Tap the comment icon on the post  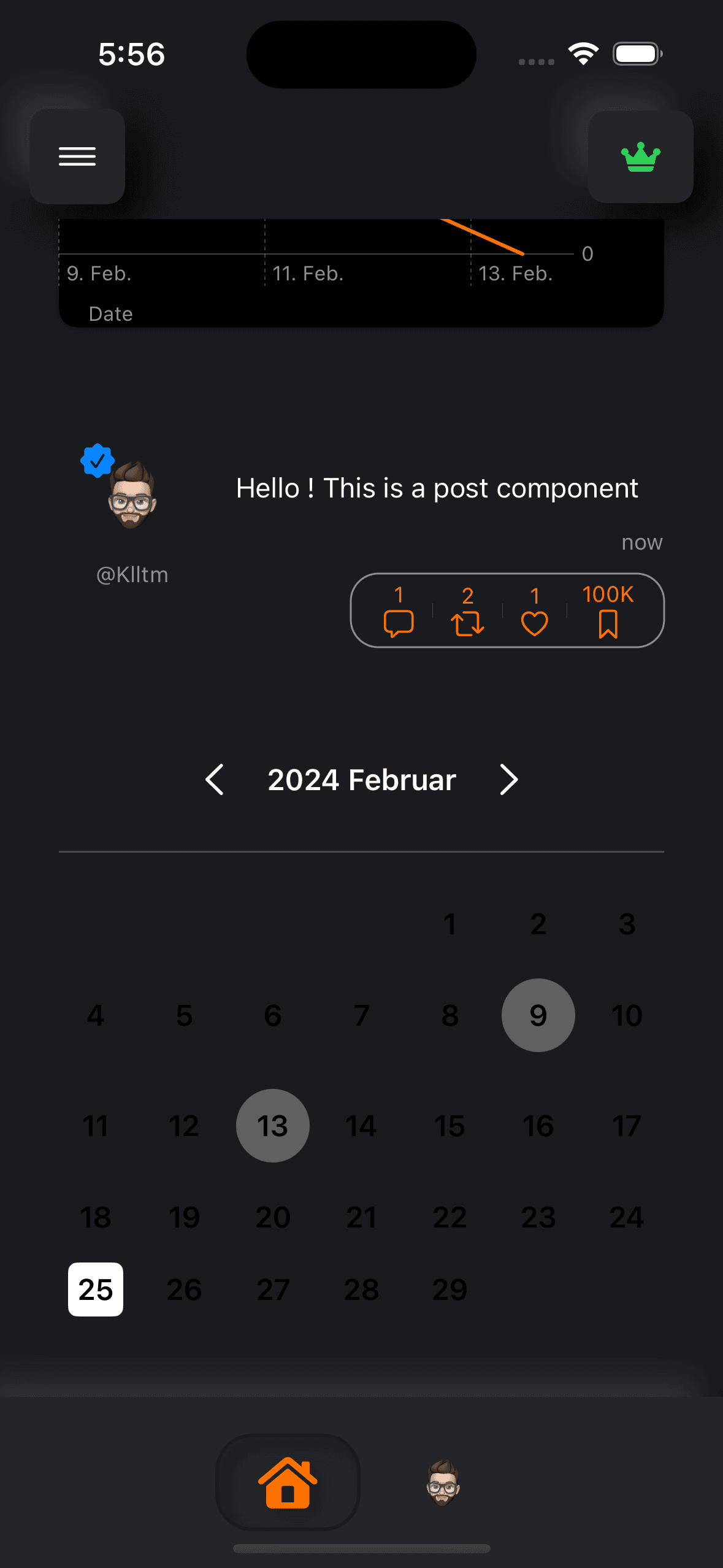tap(399, 623)
